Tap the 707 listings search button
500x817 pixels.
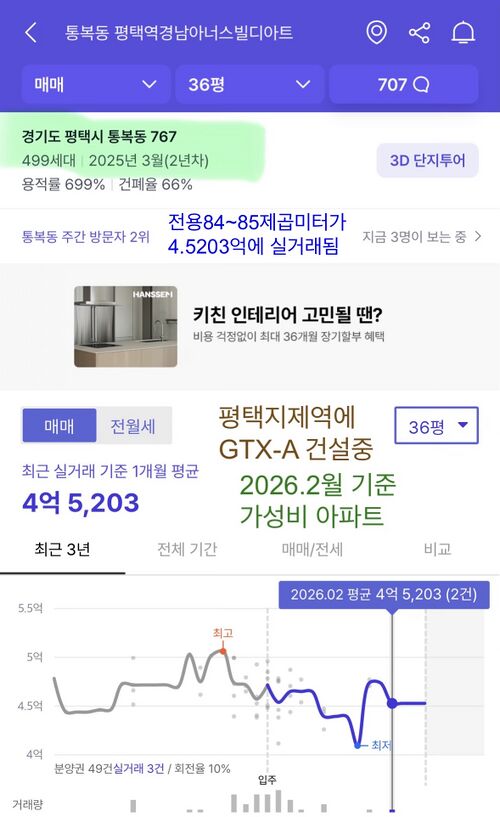pos(404,84)
